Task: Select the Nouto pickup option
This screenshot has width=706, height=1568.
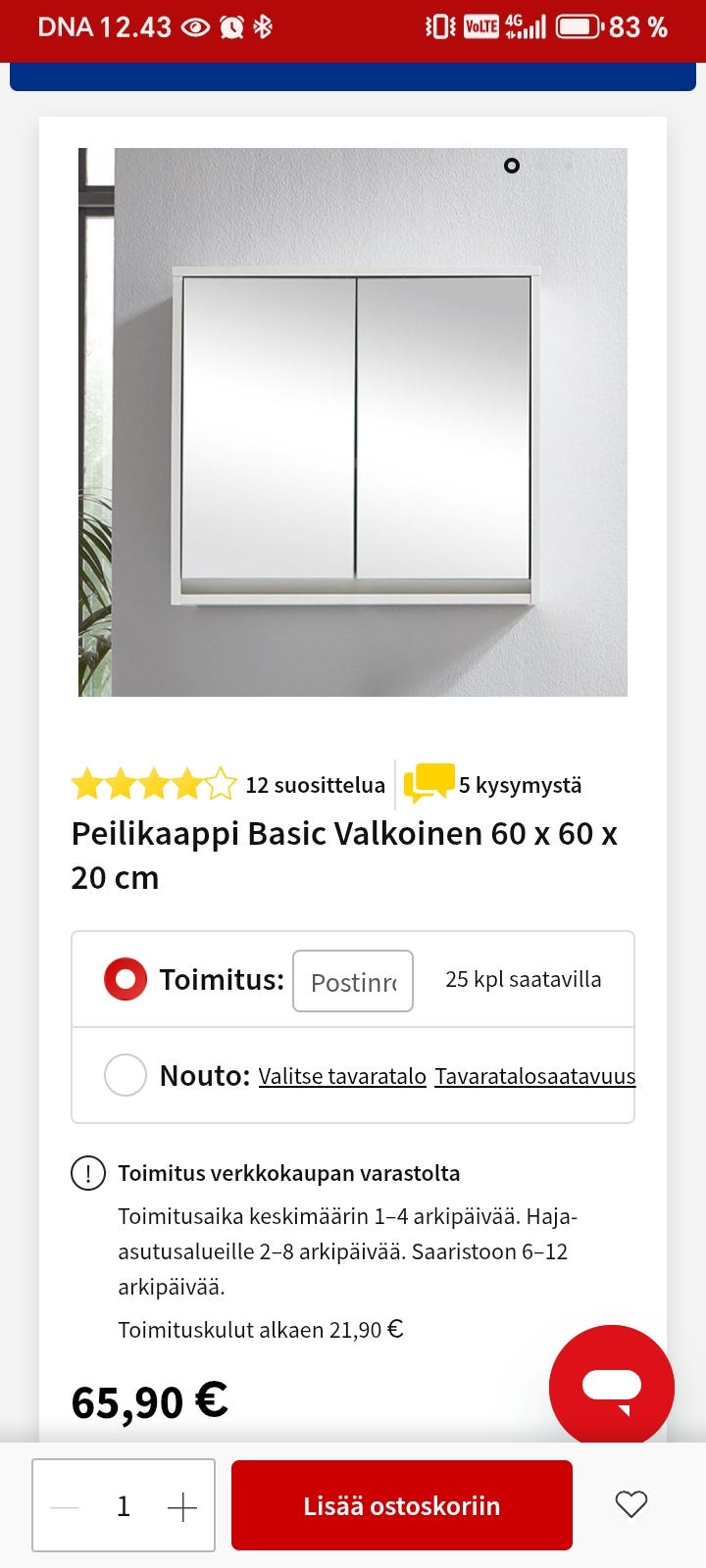Action: tap(125, 1075)
